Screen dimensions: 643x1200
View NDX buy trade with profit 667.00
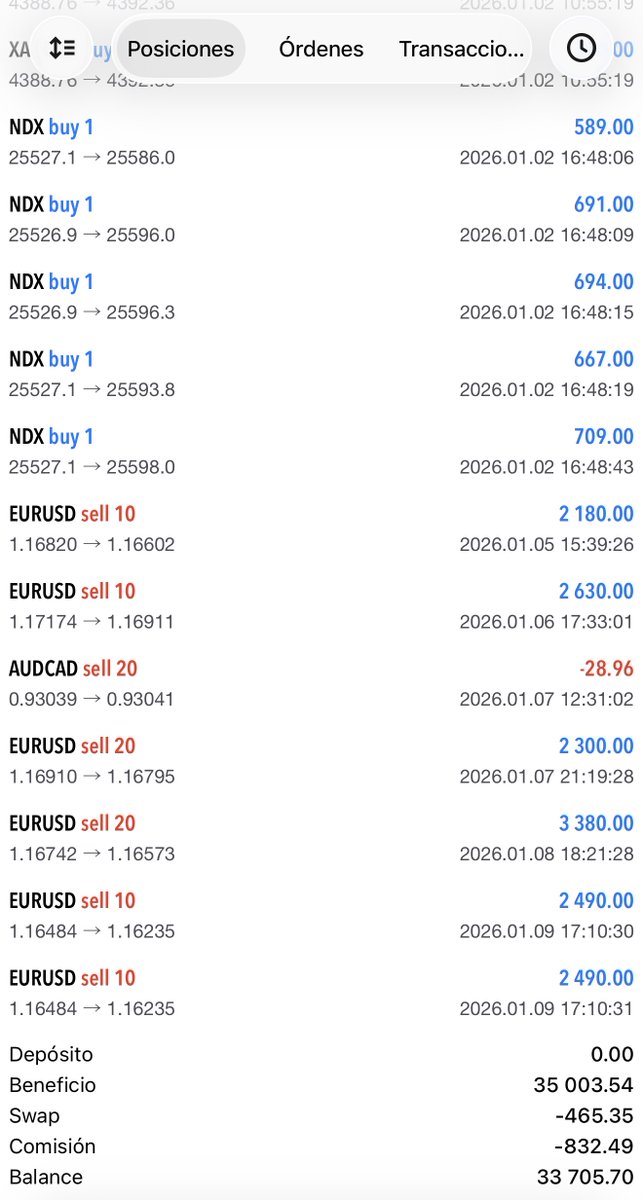(321, 374)
